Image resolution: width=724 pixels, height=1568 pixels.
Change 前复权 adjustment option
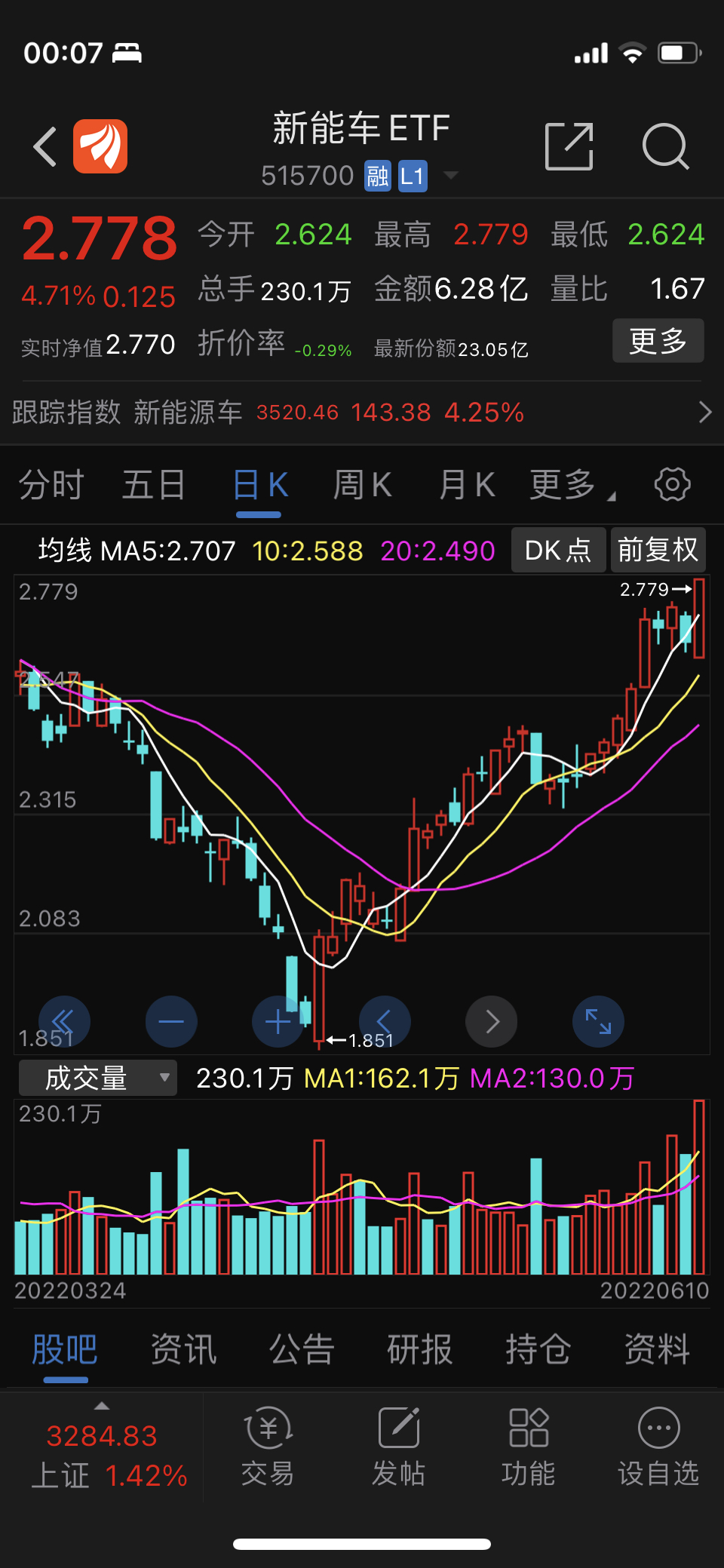[658, 551]
